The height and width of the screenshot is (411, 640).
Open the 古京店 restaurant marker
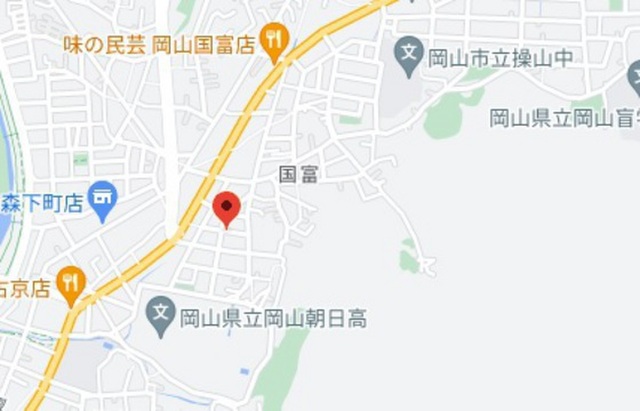click(70, 286)
